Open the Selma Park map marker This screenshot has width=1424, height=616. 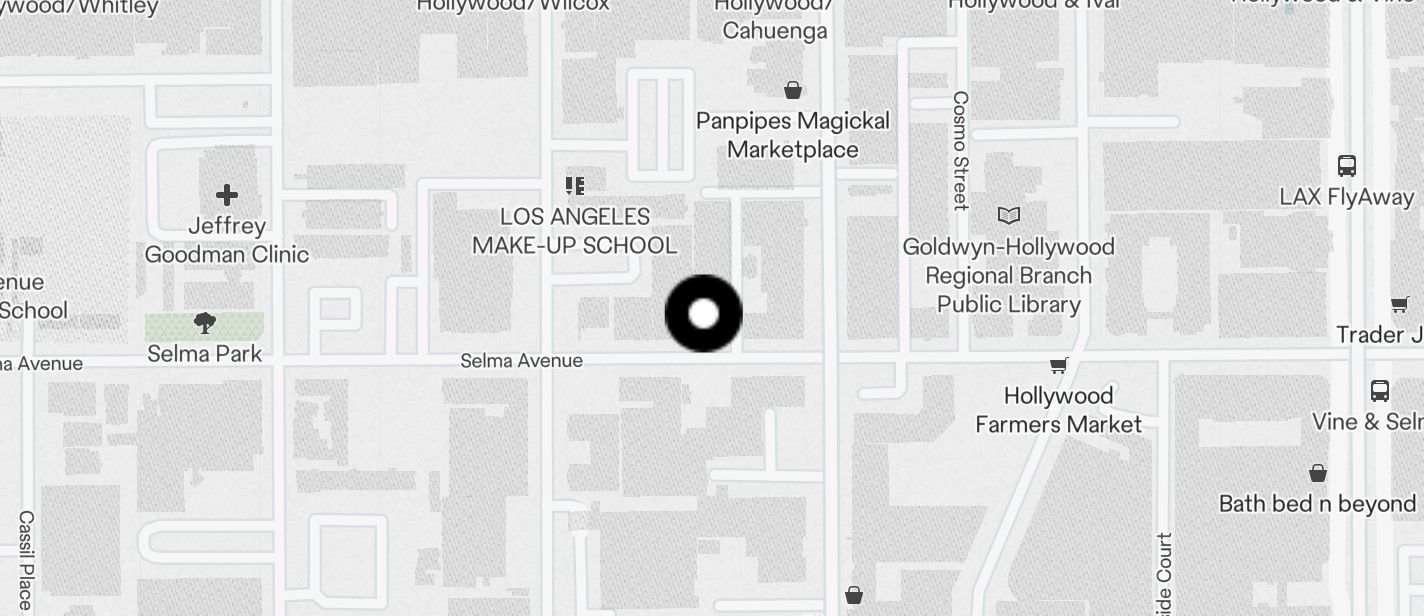[205, 323]
